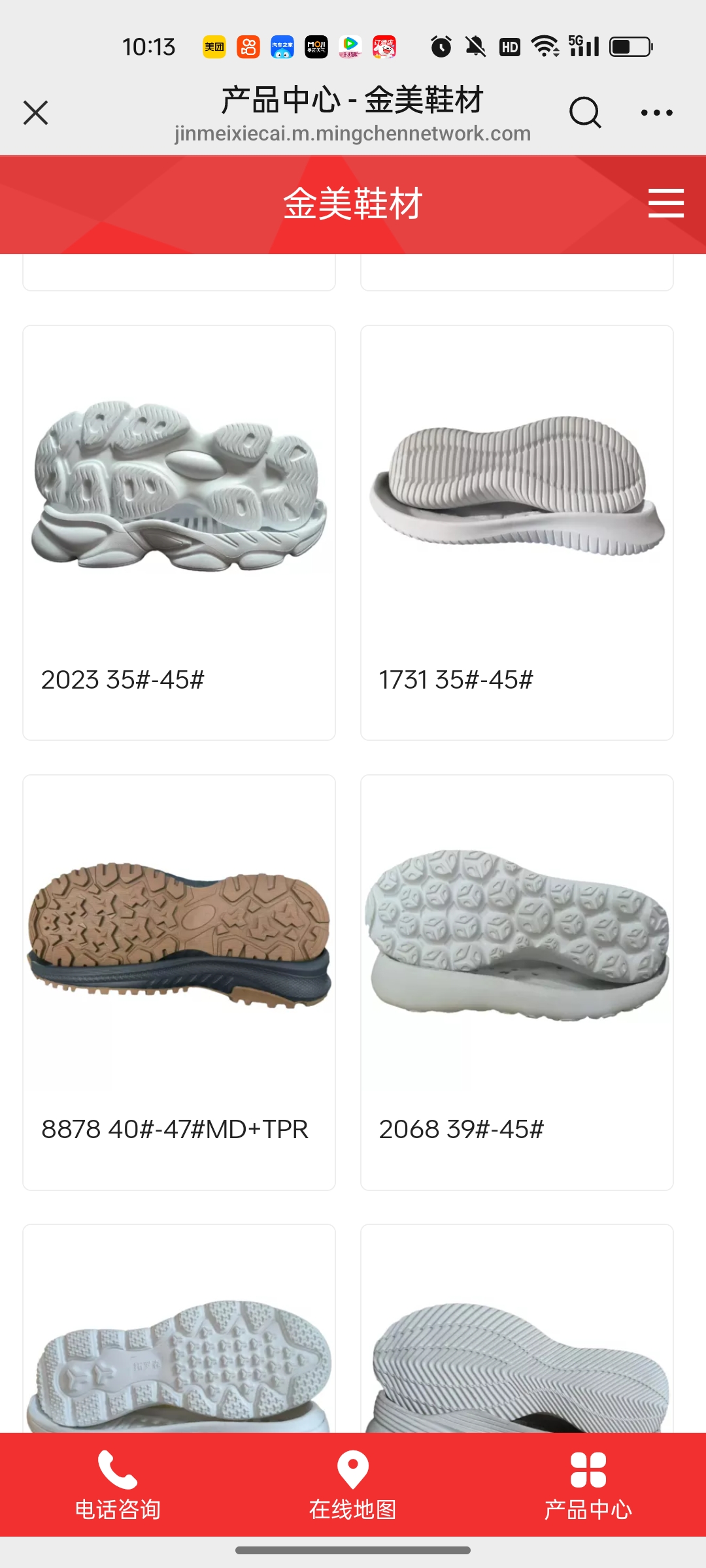
Task: Open the hamburger menu of 金美鞋材
Action: pyautogui.click(x=665, y=203)
